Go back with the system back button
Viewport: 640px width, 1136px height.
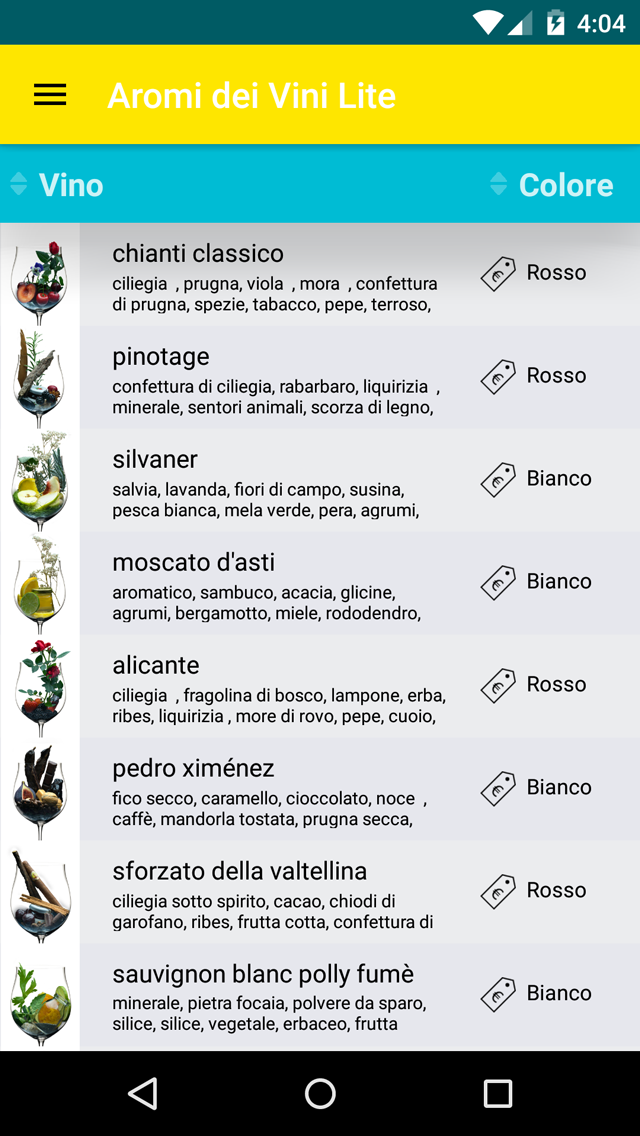143,1093
